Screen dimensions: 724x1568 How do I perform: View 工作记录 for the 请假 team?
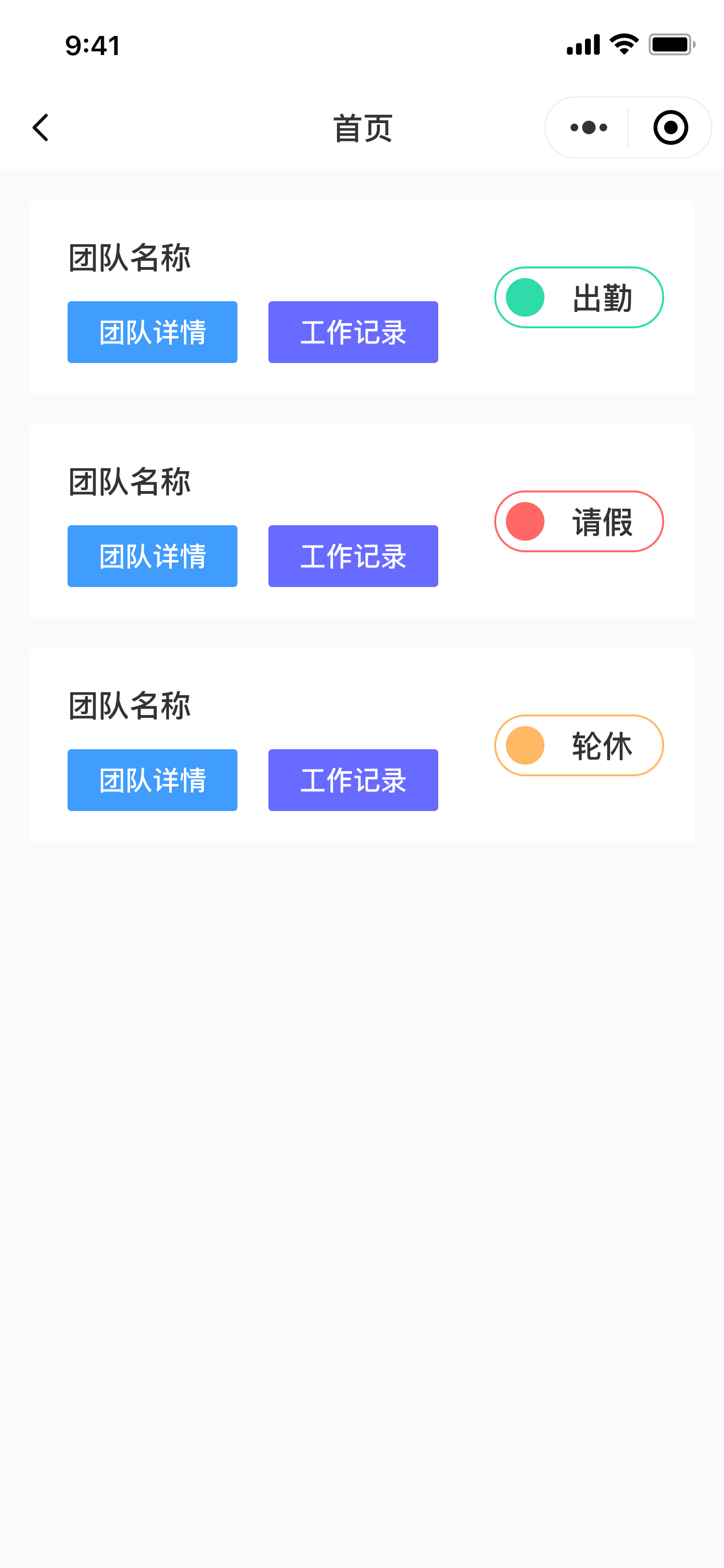coord(353,556)
